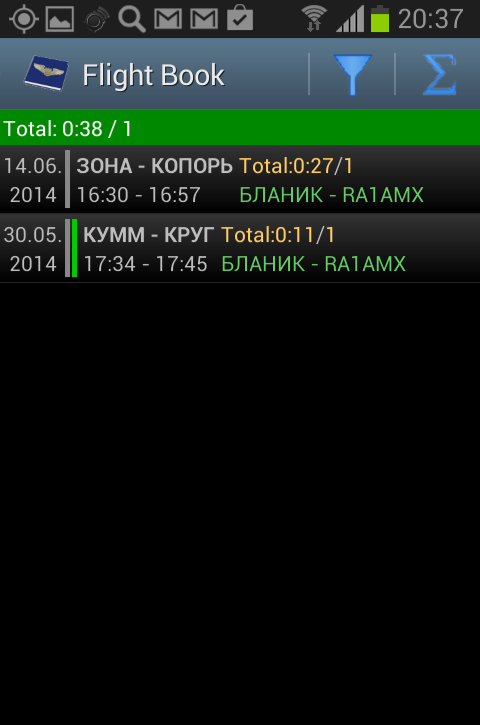Screen dimensions: 480x725
Task: Open the filter funnel icon
Action: [352, 75]
